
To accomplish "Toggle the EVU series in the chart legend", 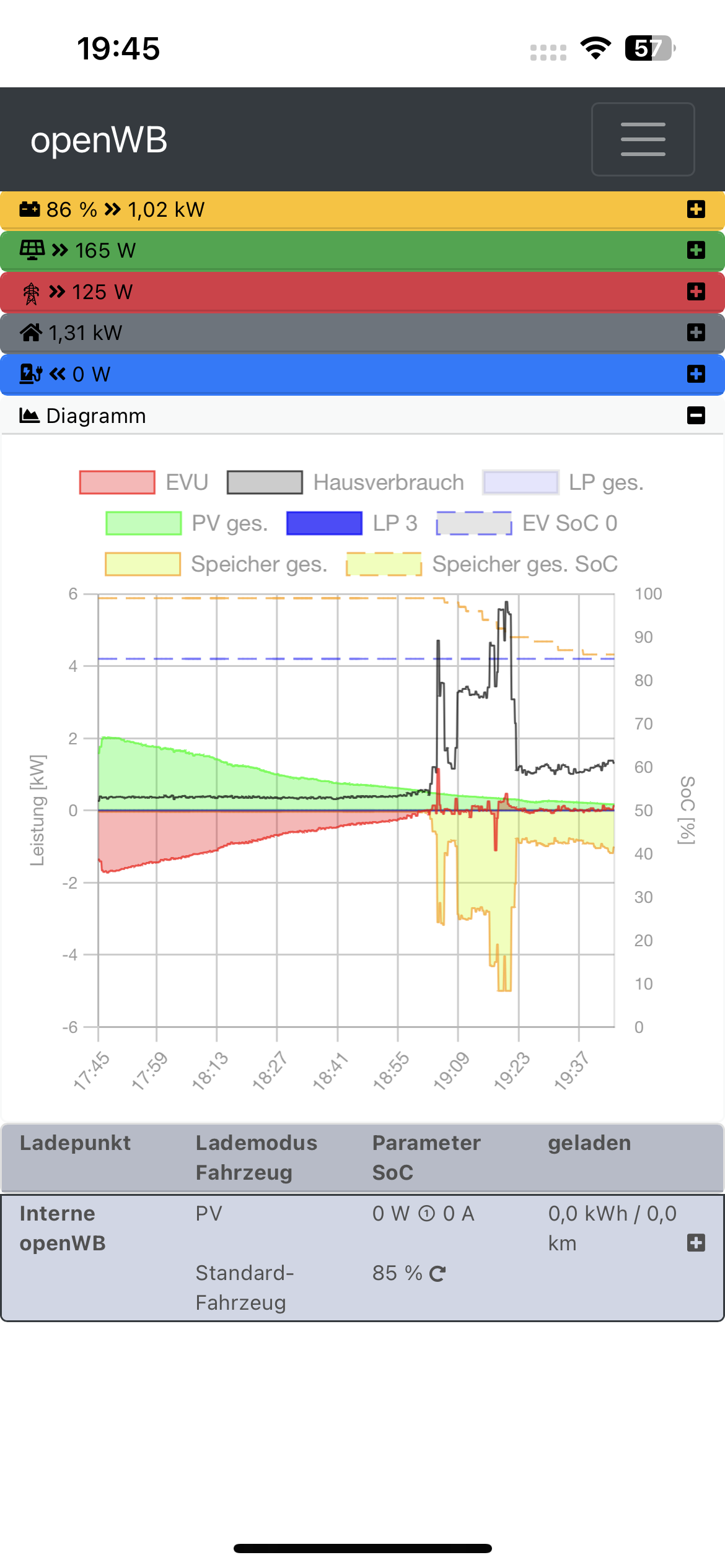I will (x=144, y=482).
